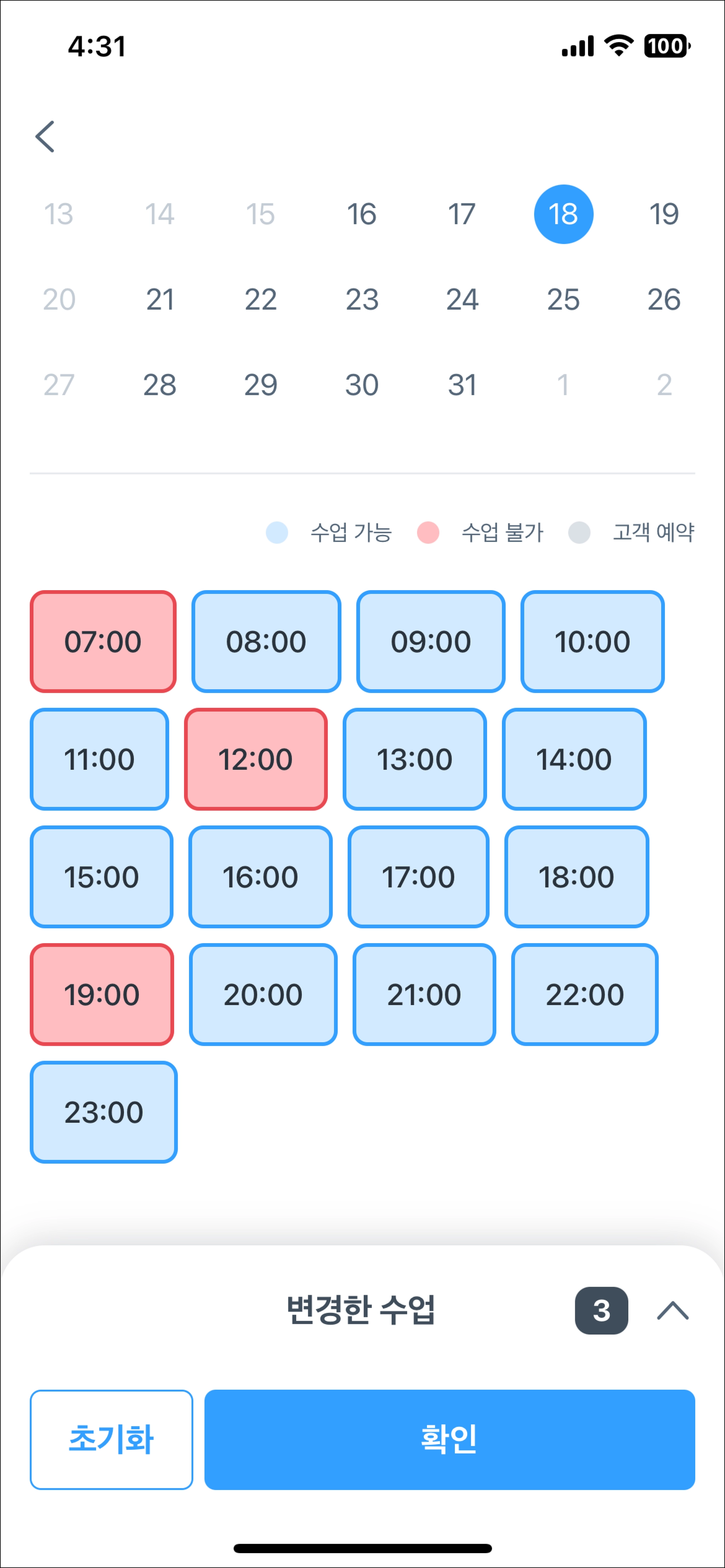Toggle the 19:00 time slot
725x1568 pixels.
pyautogui.click(x=102, y=994)
